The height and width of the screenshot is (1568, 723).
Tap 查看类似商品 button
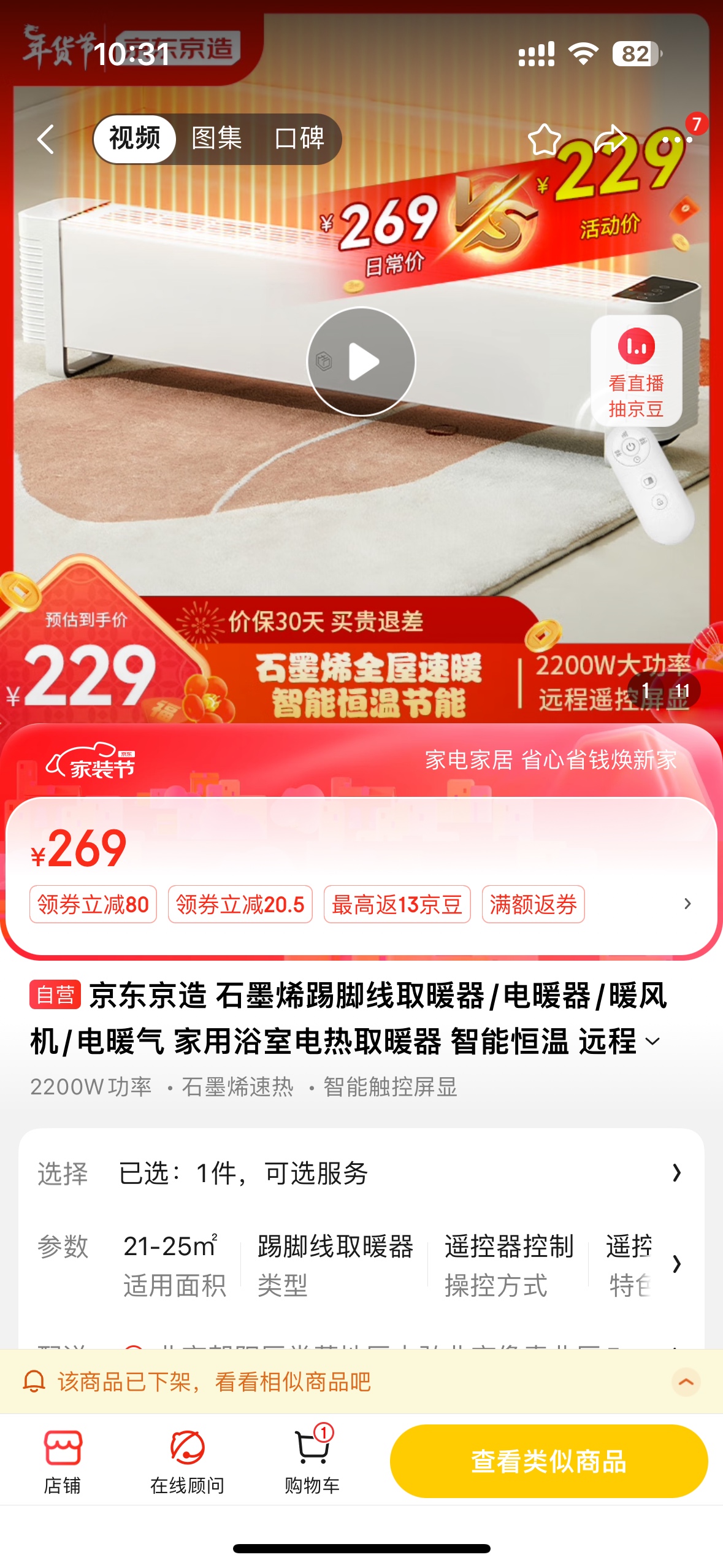(548, 1461)
